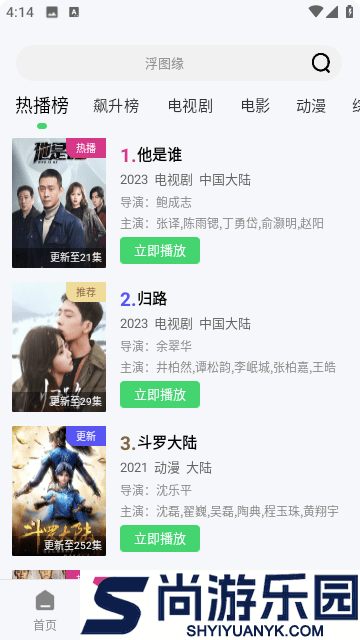Open the 斗罗大陆 poster thumbnail
This screenshot has height=640, width=360.
pyautogui.click(x=59, y=491)
